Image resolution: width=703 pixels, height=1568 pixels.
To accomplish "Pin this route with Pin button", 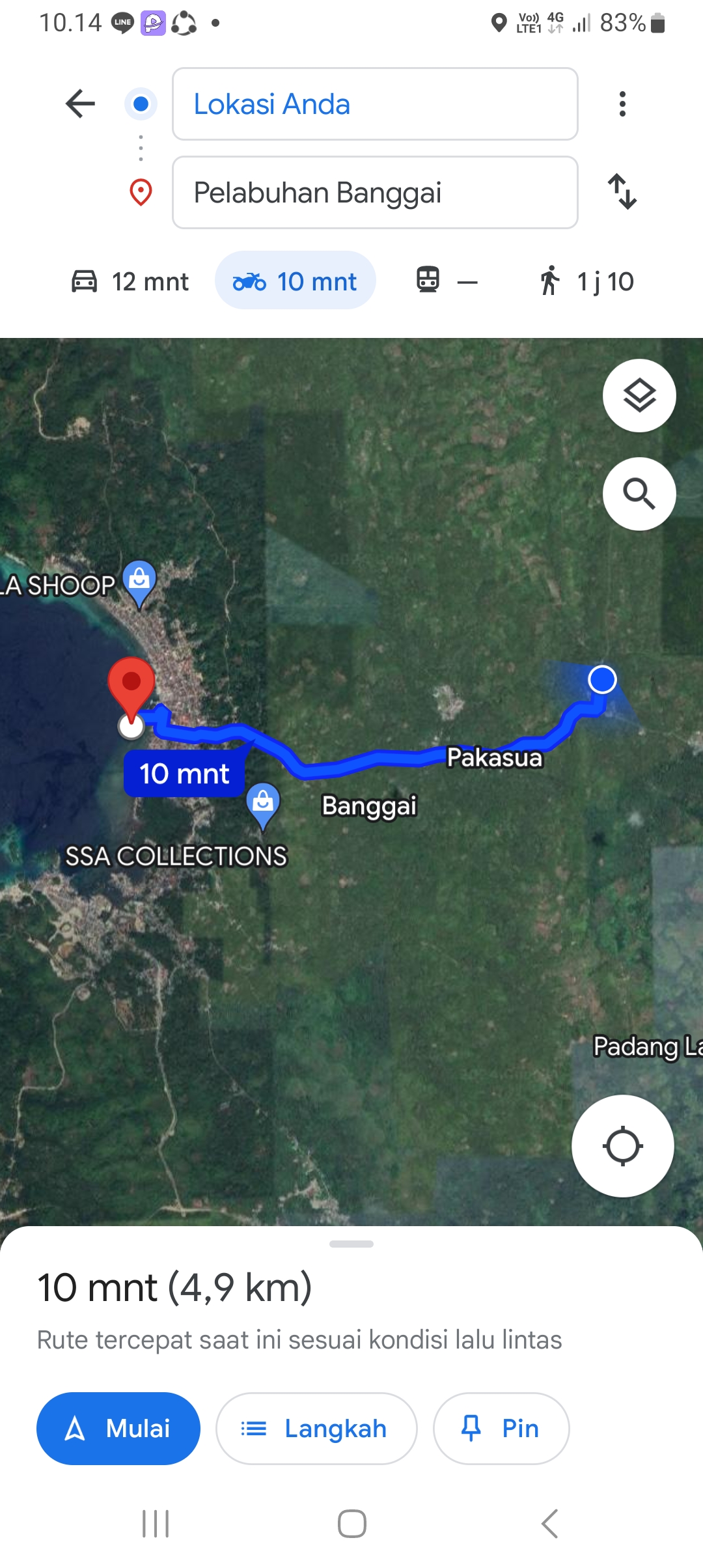I will coord(501,1429).
